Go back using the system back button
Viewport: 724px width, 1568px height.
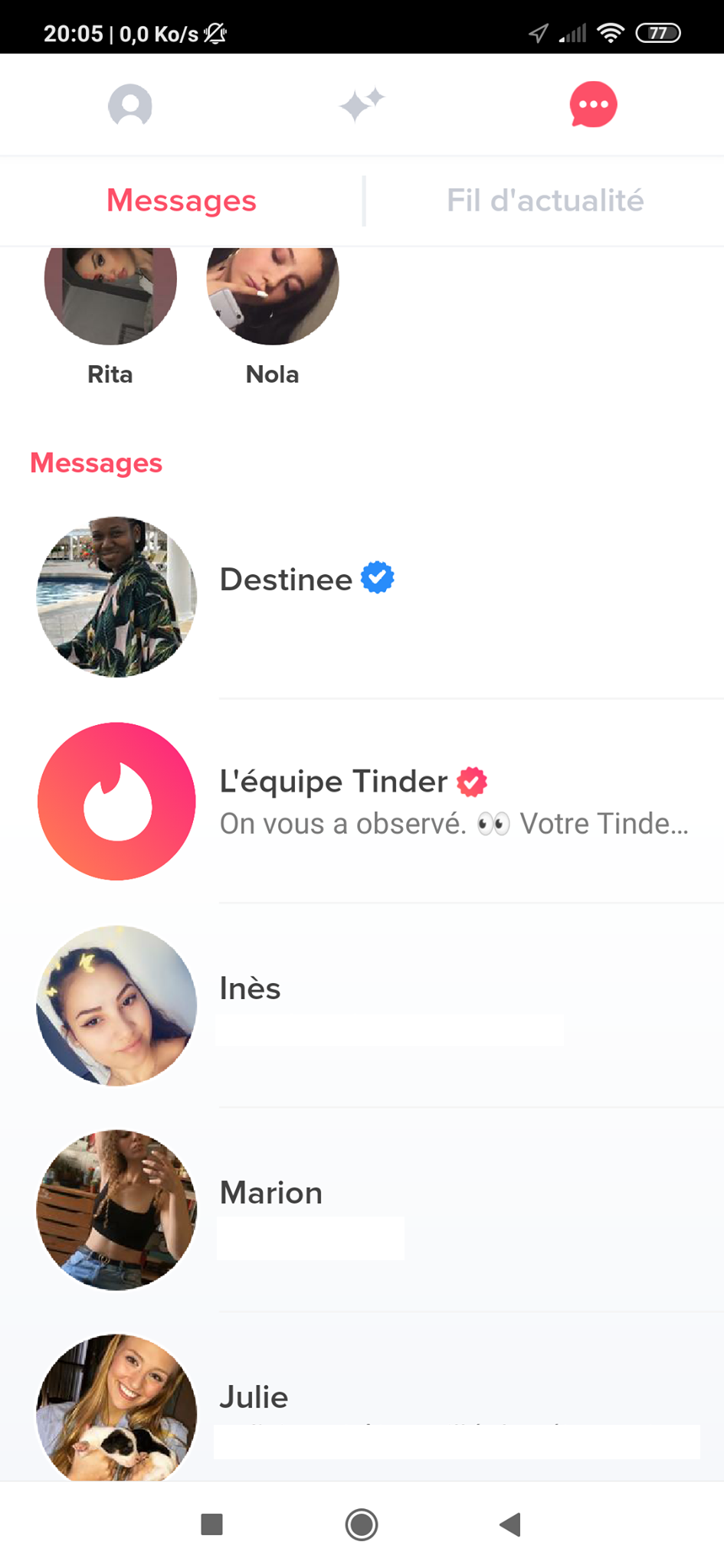(510, 1524)
